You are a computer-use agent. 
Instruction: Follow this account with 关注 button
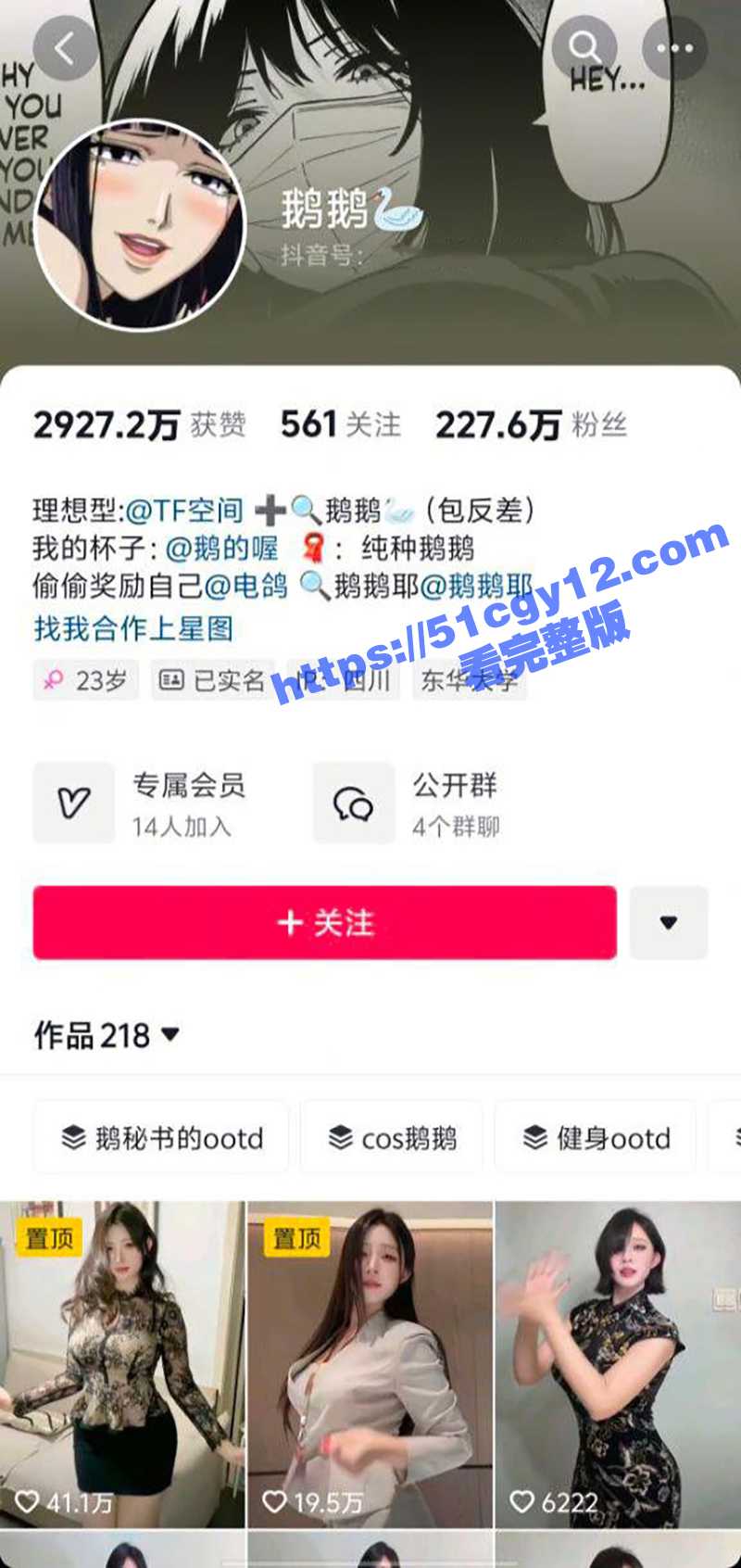(x=324, y=922)
